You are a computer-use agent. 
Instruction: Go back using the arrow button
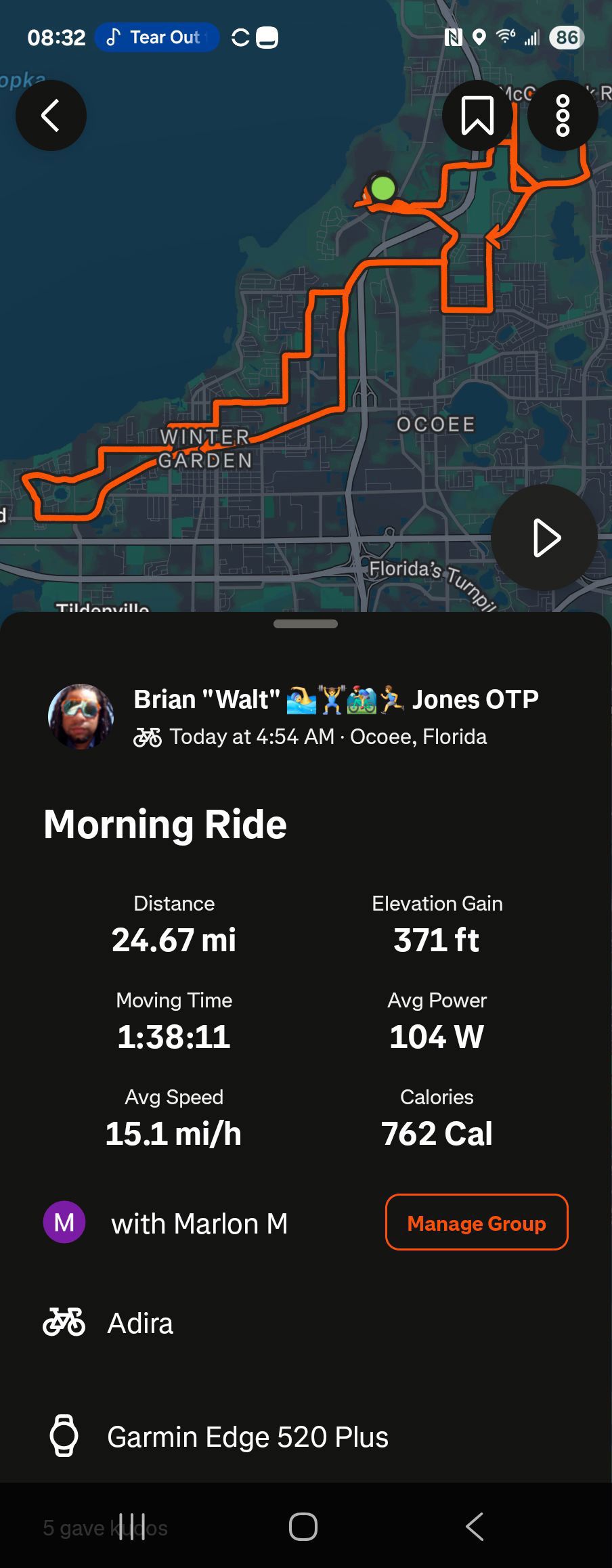(x=51, y=116)
